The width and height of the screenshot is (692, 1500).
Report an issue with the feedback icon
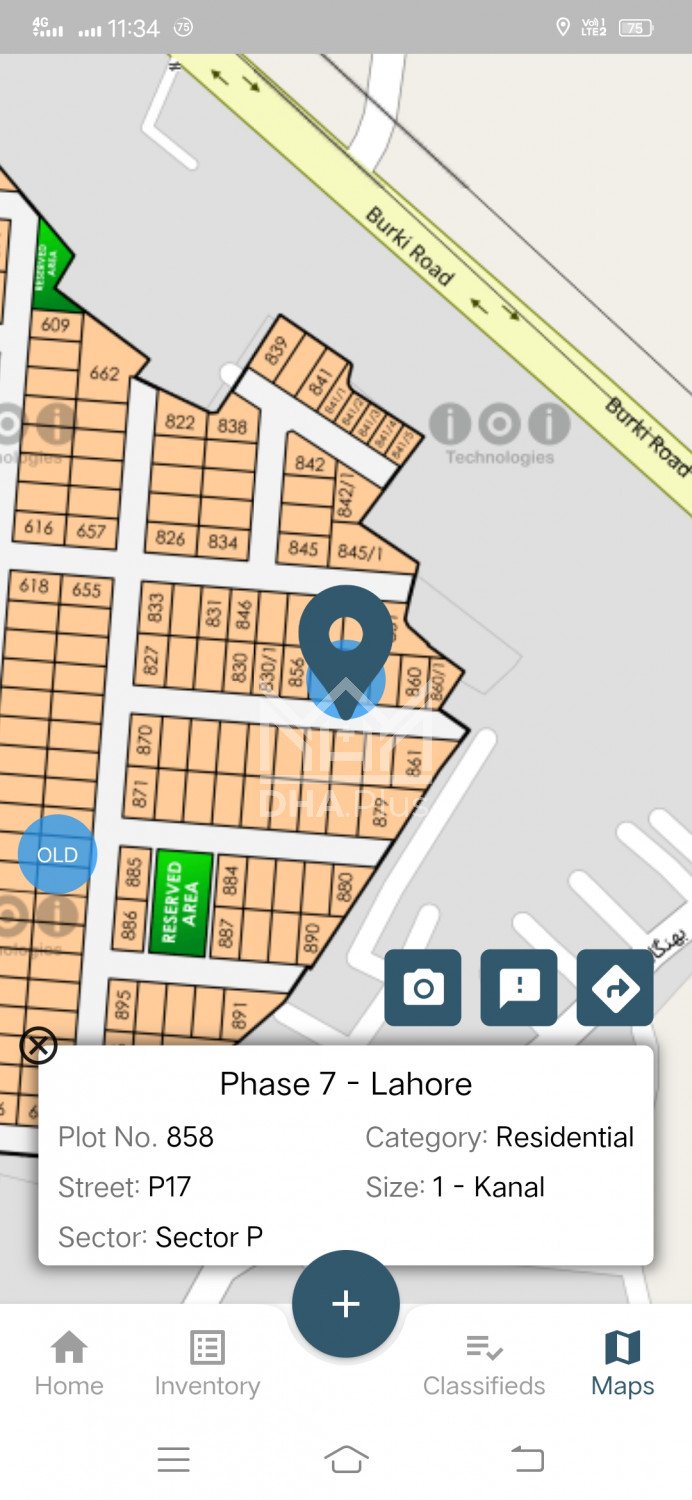[519, 988]
